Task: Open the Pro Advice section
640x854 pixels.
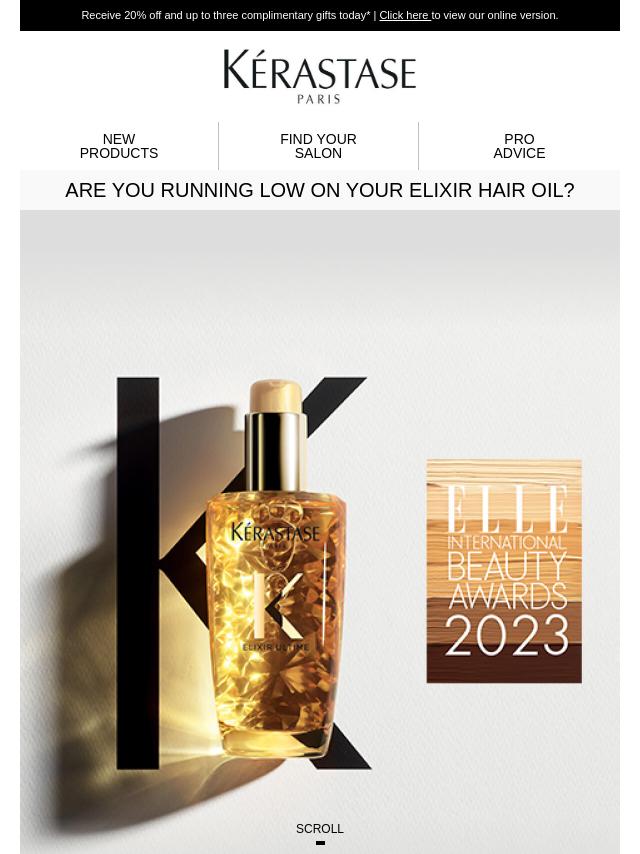Action: click(x=519, y=146)
